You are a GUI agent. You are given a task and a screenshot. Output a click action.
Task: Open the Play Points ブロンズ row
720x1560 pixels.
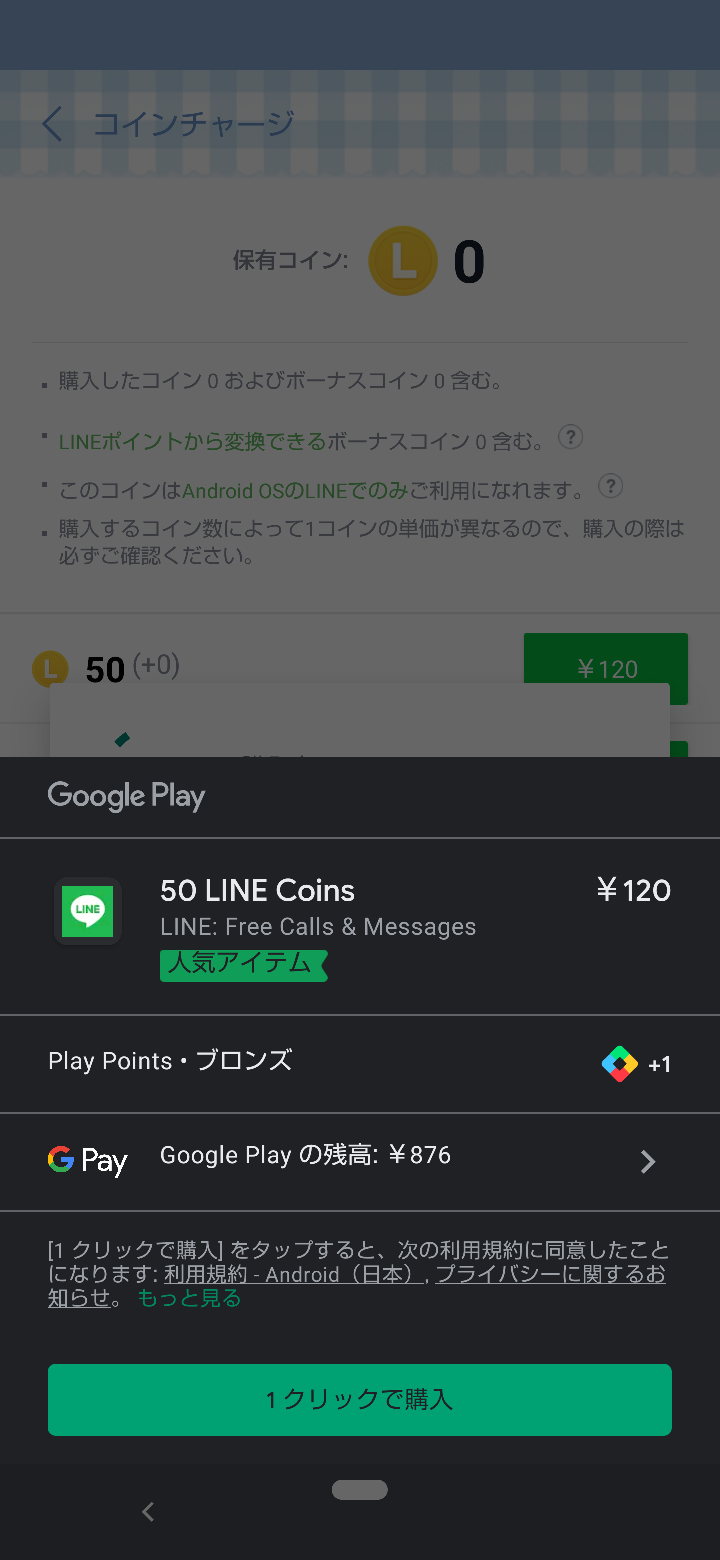(360, 1063)
